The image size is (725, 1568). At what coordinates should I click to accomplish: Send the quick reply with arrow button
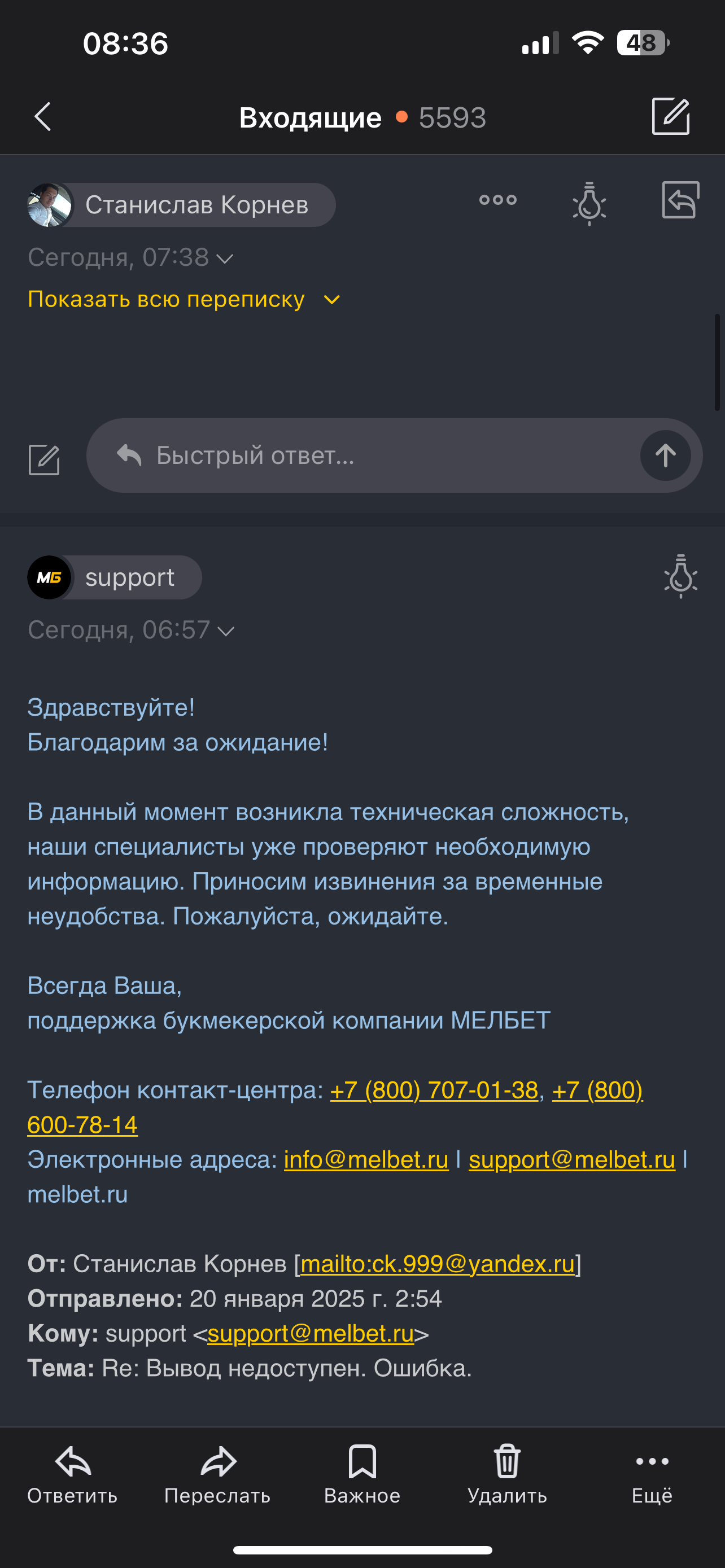pos(665,455)
